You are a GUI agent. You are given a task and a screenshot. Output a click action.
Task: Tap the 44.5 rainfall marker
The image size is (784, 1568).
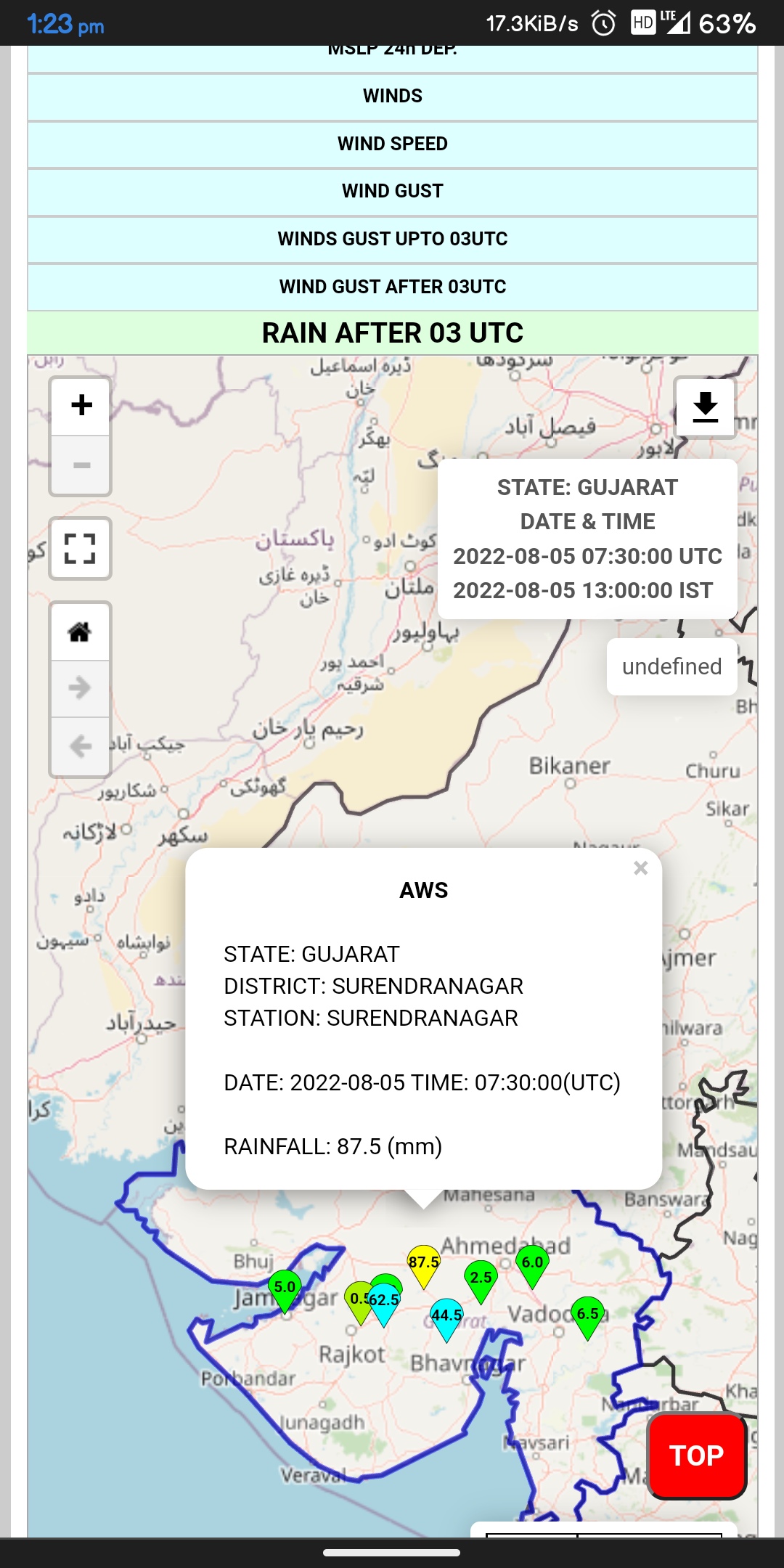(446, 1316)
